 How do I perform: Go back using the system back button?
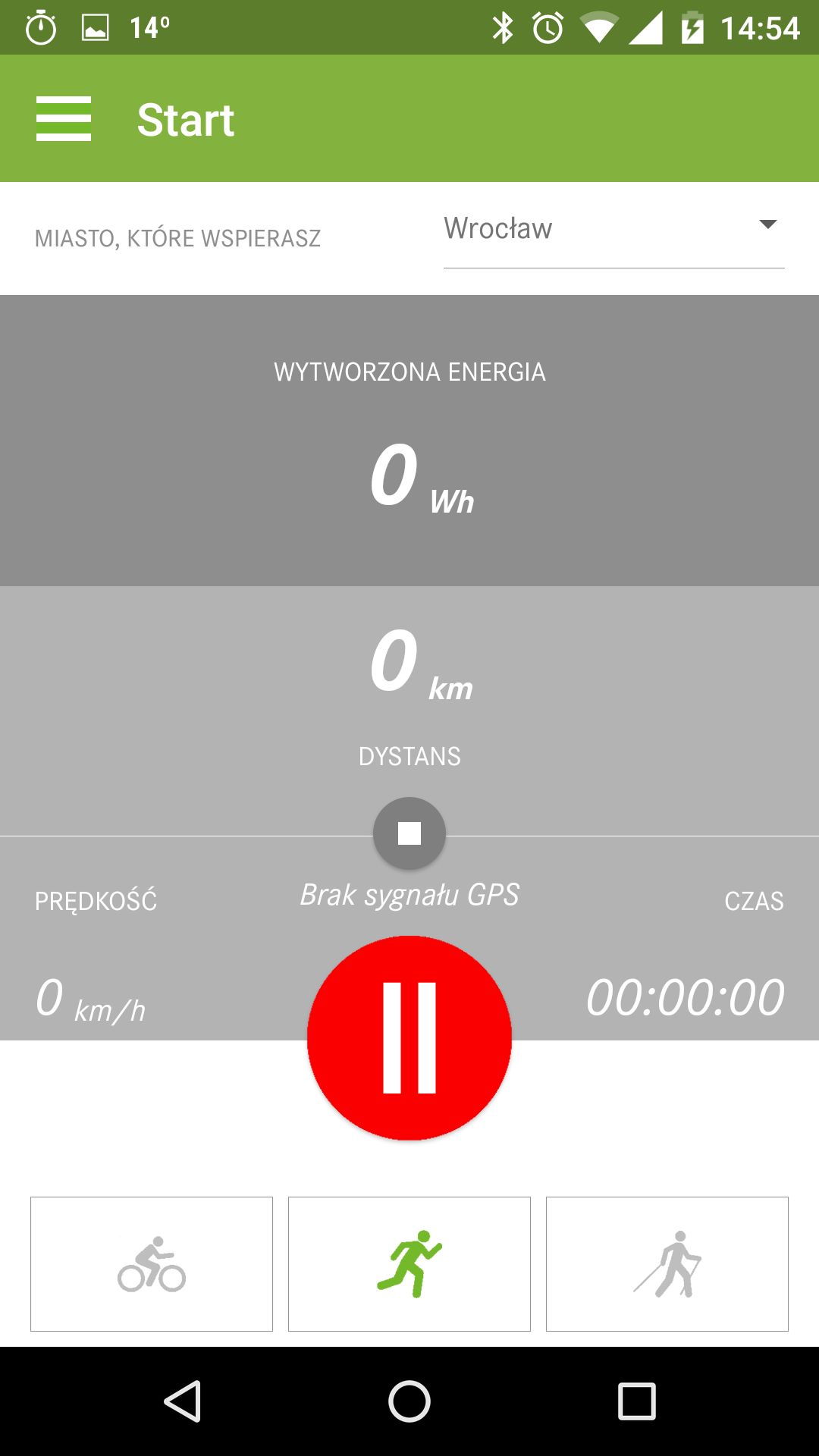pyautogui.click(x=183, y=1401)
